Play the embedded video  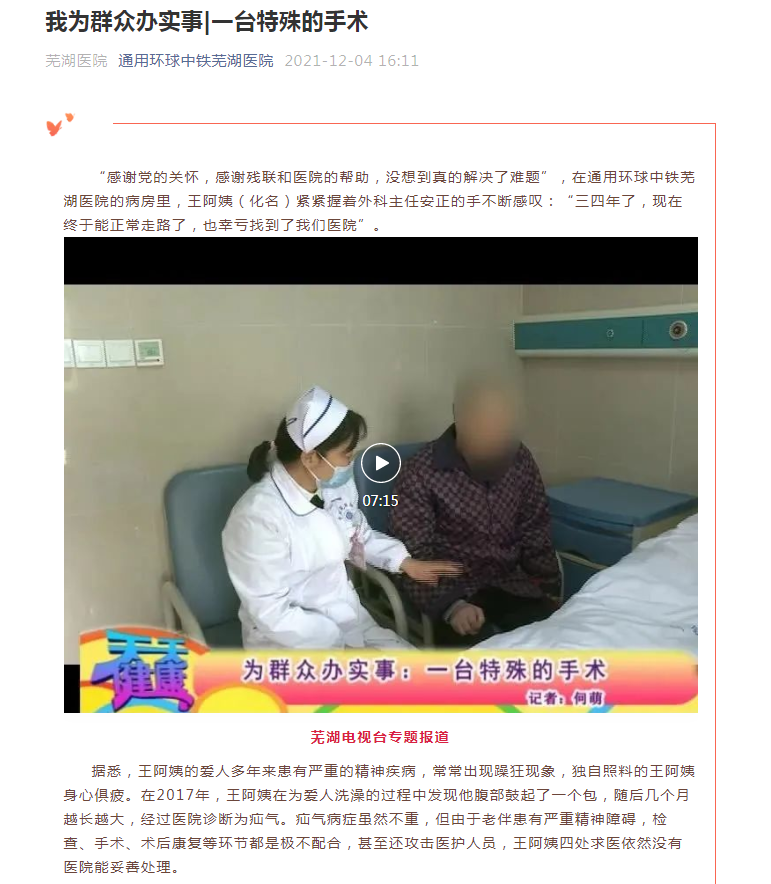[x=380, y=463]
